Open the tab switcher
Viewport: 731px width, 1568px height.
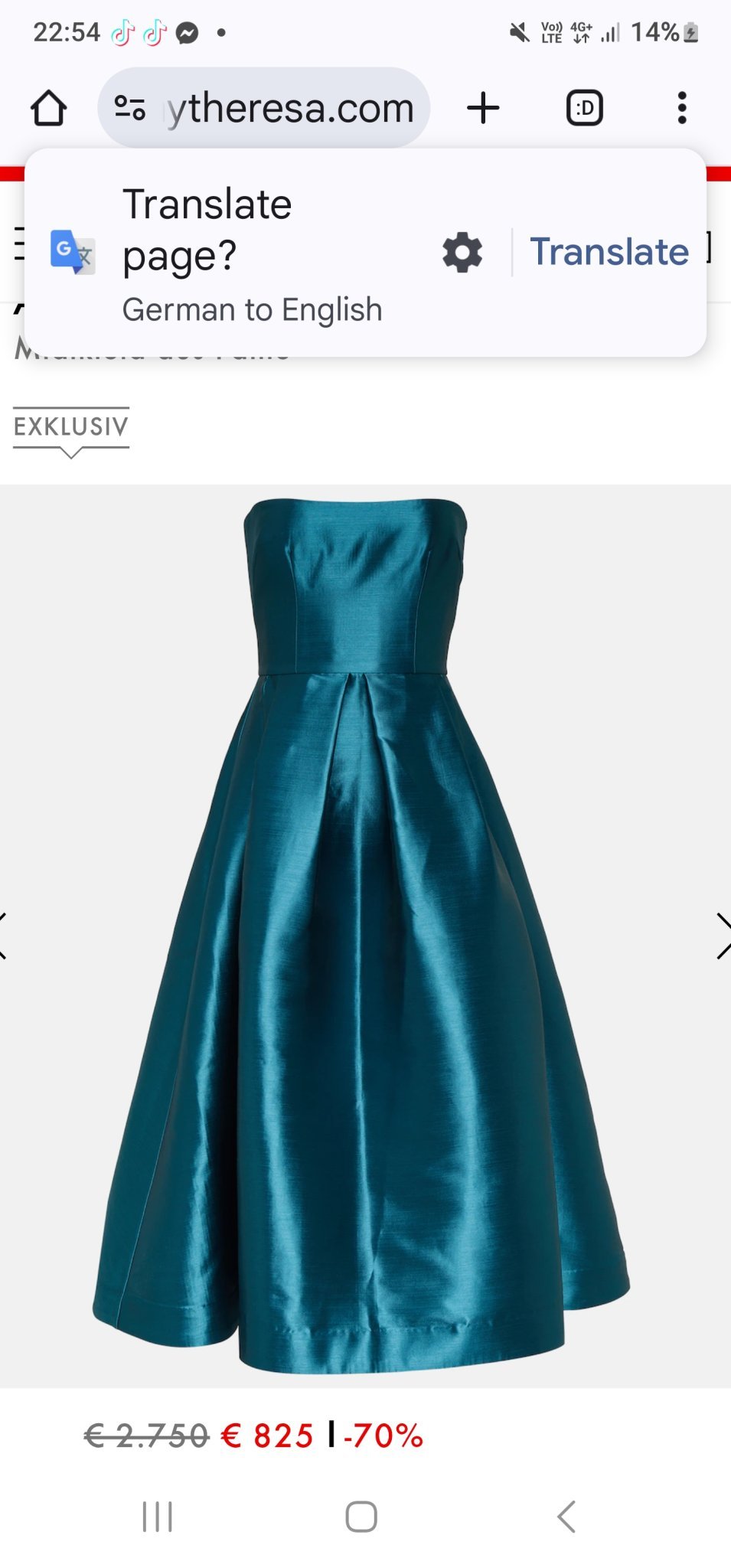pos(584,108)
